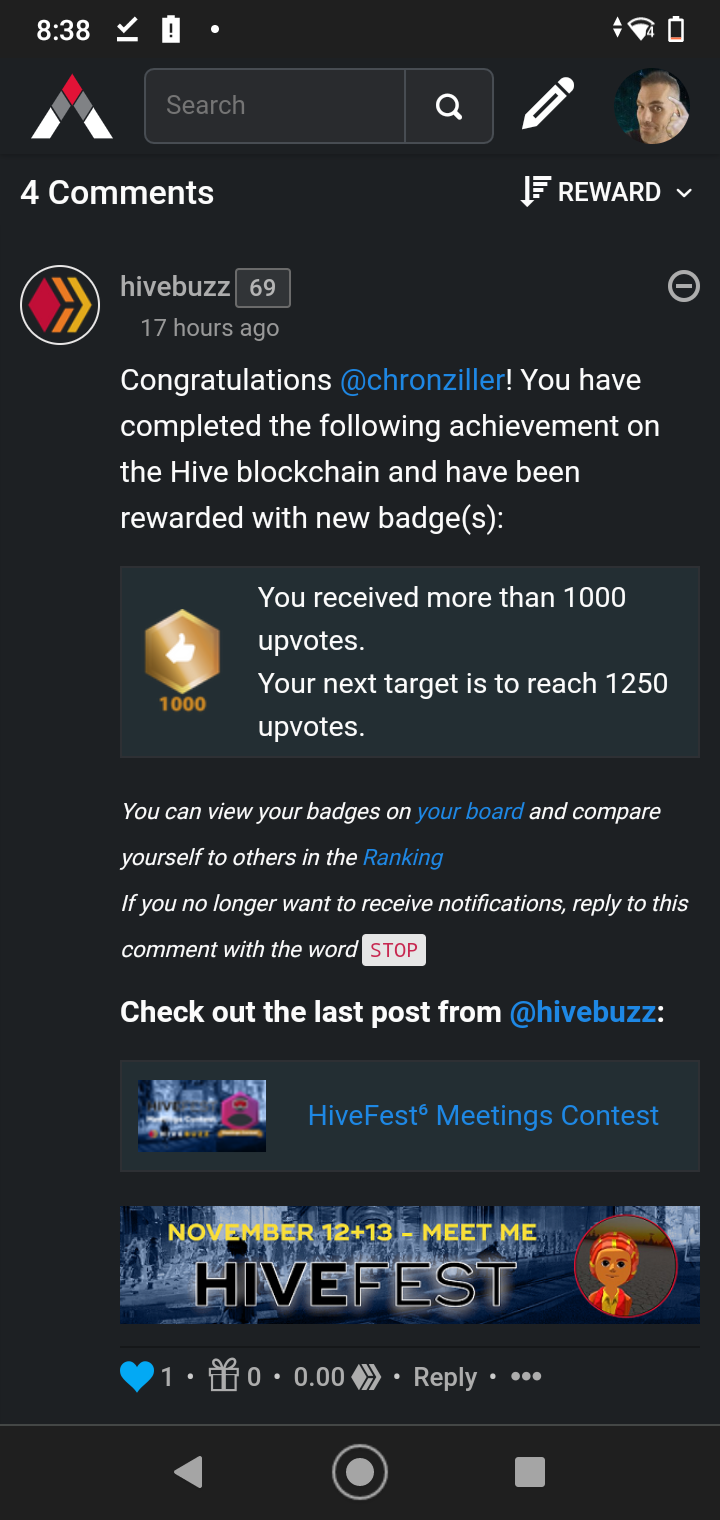
Task: Upvote the comment with the heart icon
Action: pos(137,1376)
